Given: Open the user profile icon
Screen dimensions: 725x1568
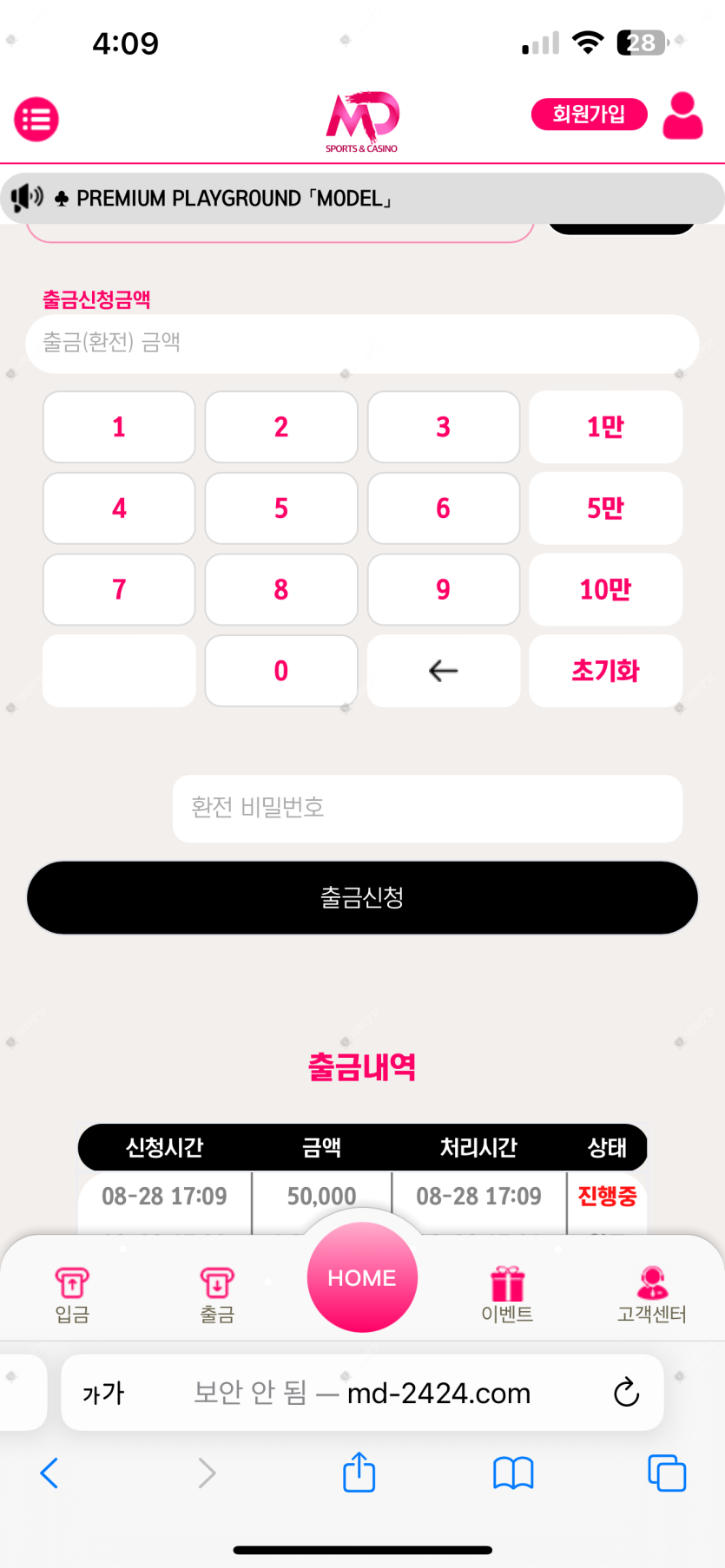Looking at the screenshot, I should pyautogui.click(x=682, y=116).
